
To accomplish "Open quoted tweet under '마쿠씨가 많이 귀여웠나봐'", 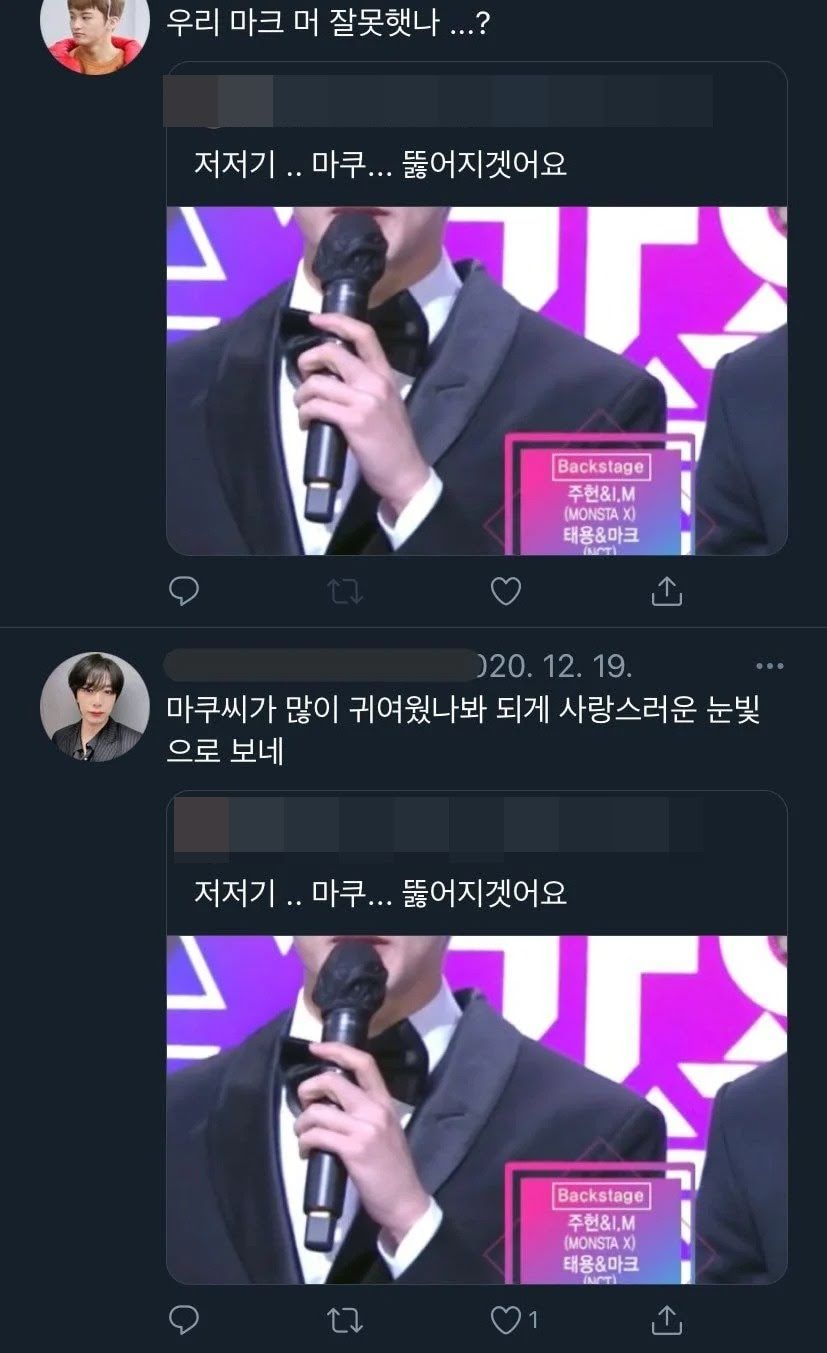I will (x=476, y=892).
